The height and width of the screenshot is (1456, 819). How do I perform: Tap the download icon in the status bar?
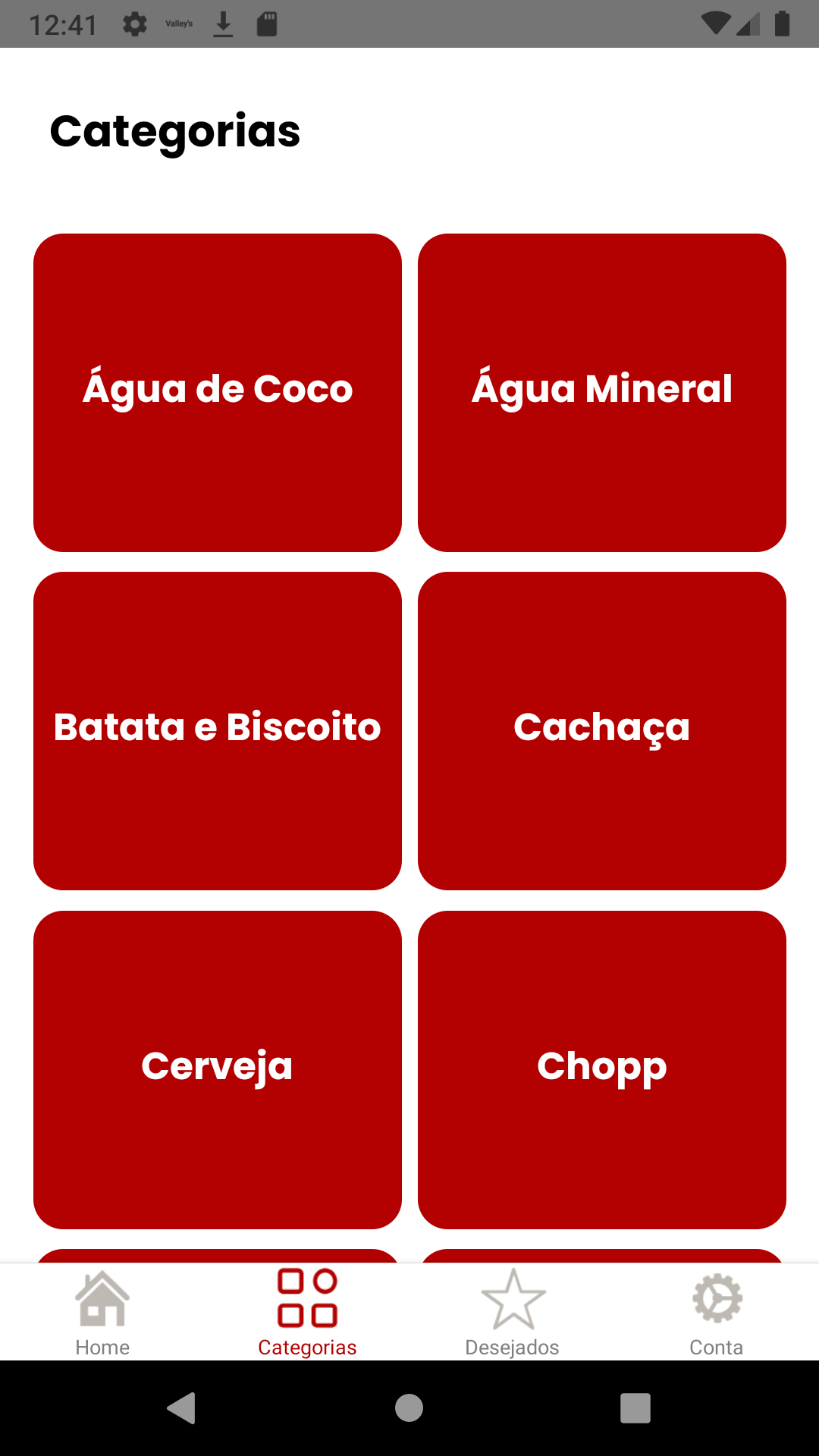[x=224, y=23]
